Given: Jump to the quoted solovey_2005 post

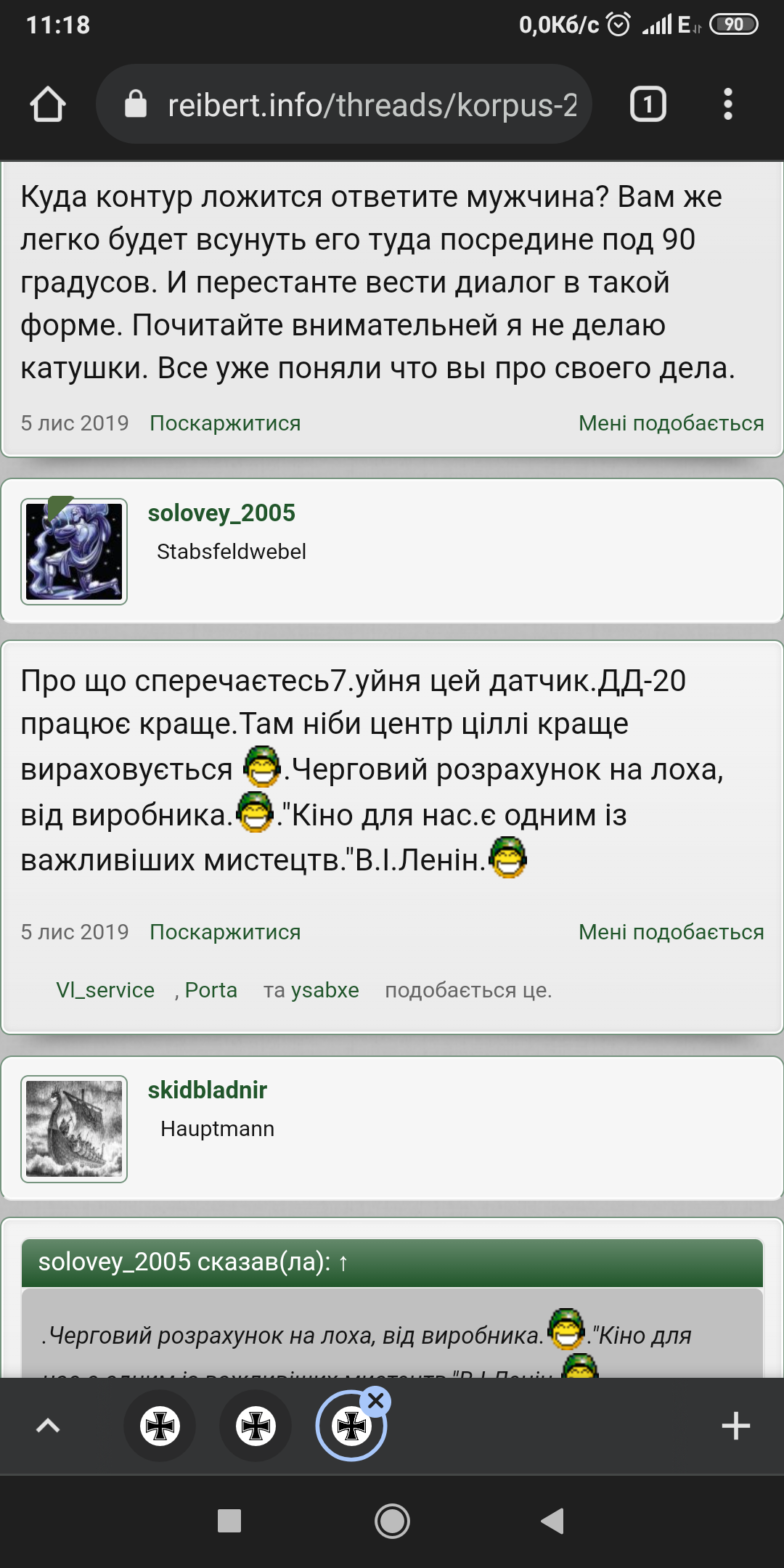Looking at the screenshot, I should 343,1262.
